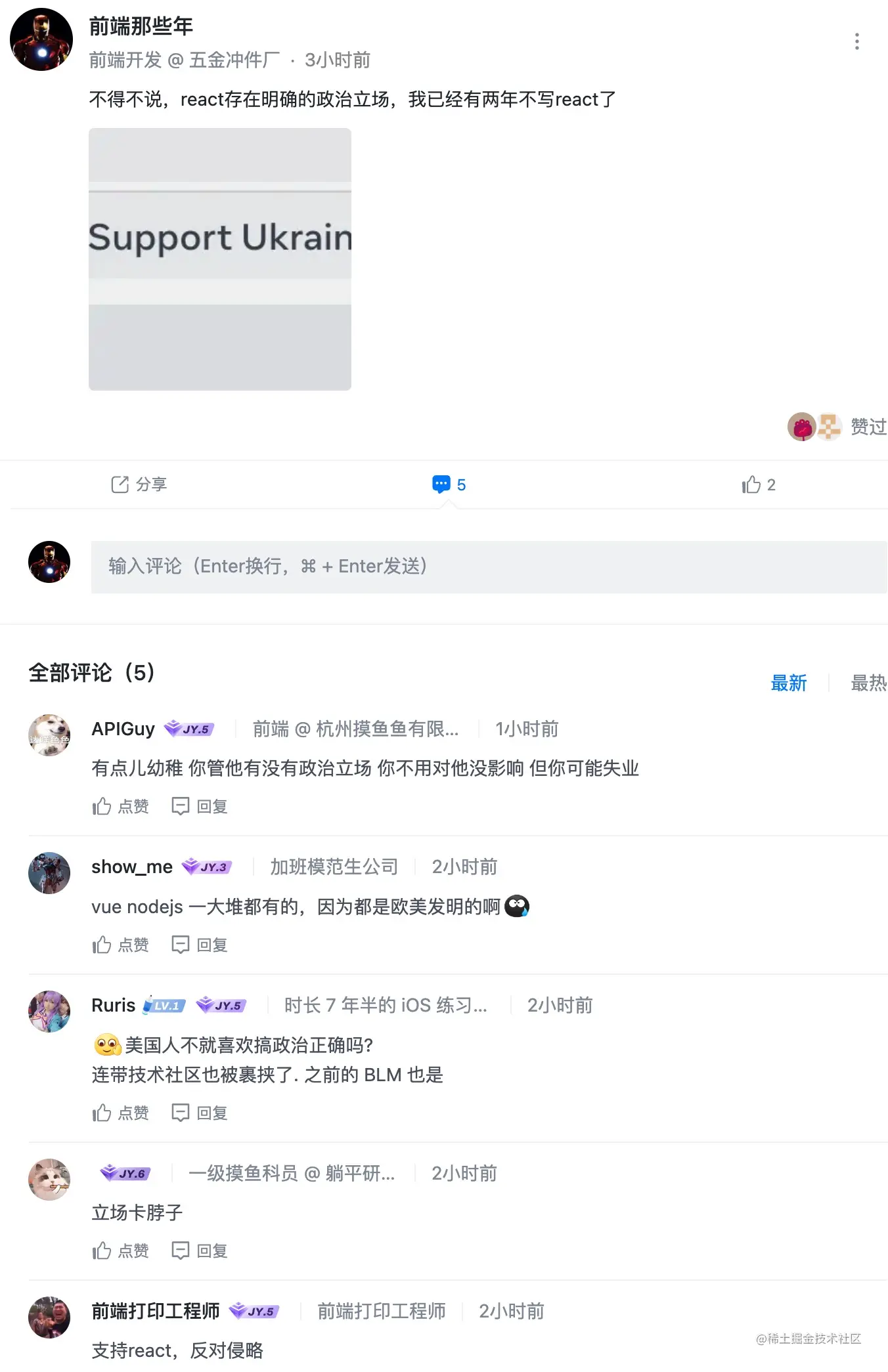
Task: Focus the 输入评论 comment input box
Action: (489, 567)
